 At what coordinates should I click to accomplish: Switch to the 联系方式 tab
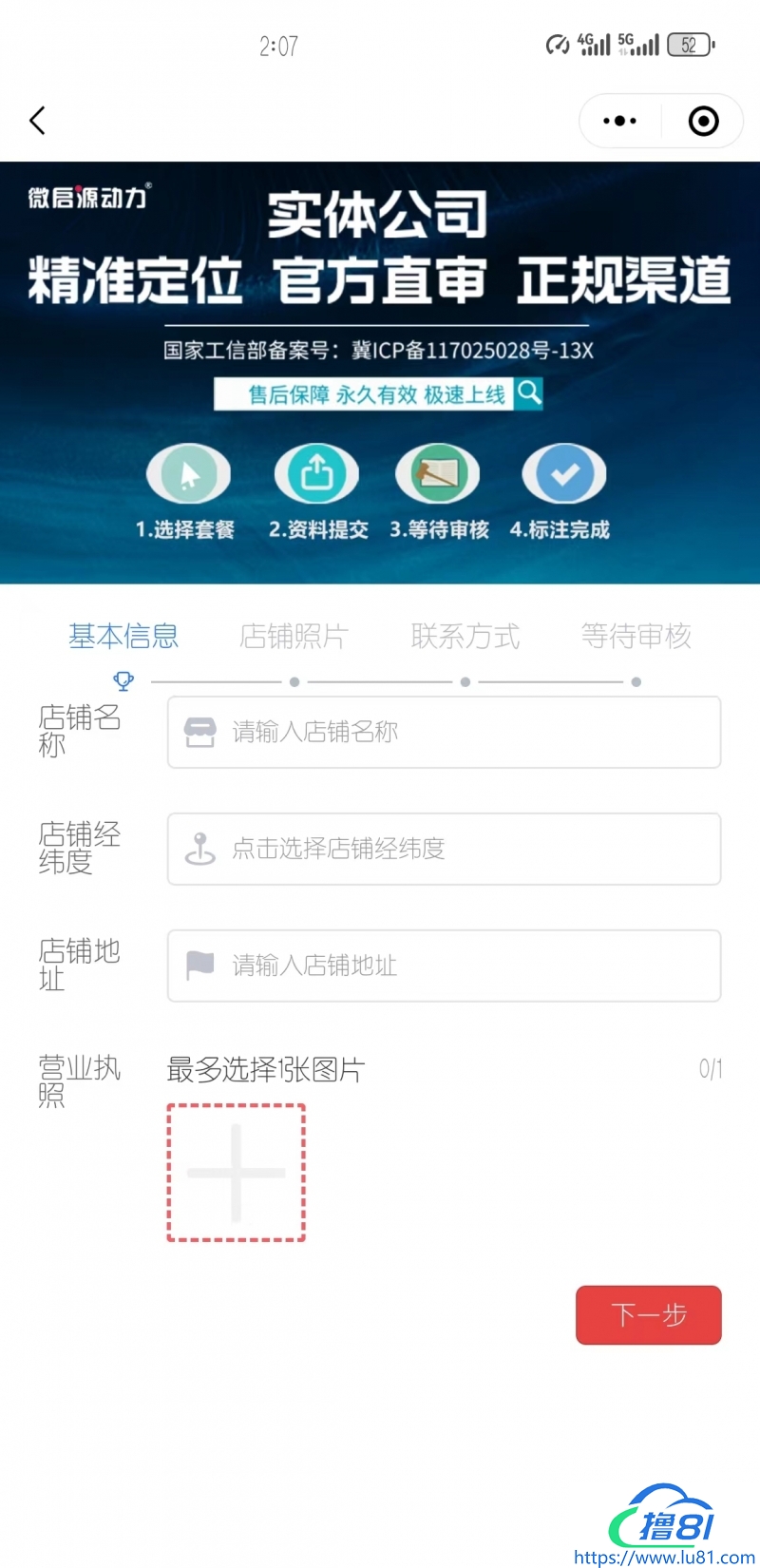(465, 636)
